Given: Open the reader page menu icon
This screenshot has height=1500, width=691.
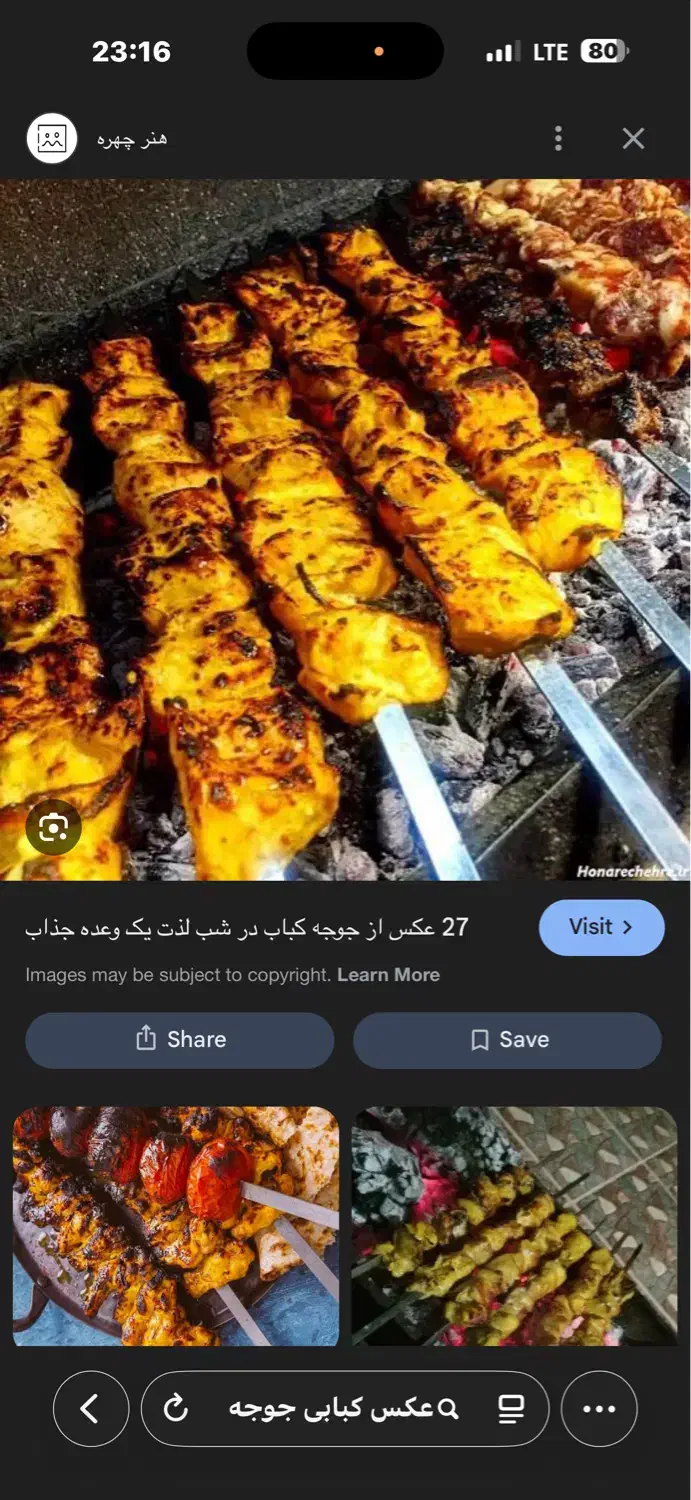Looking at the screenshot, I should (x=511, y=1409).
